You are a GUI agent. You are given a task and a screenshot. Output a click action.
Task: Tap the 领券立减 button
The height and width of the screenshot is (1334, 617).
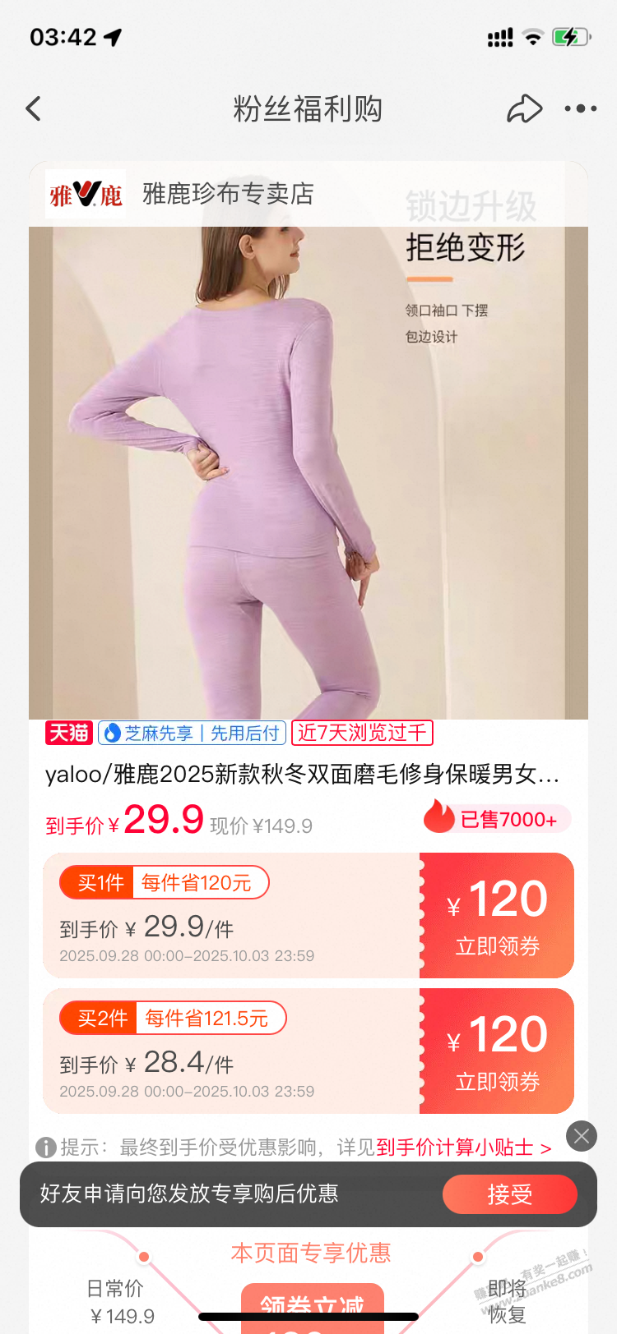312,1305
